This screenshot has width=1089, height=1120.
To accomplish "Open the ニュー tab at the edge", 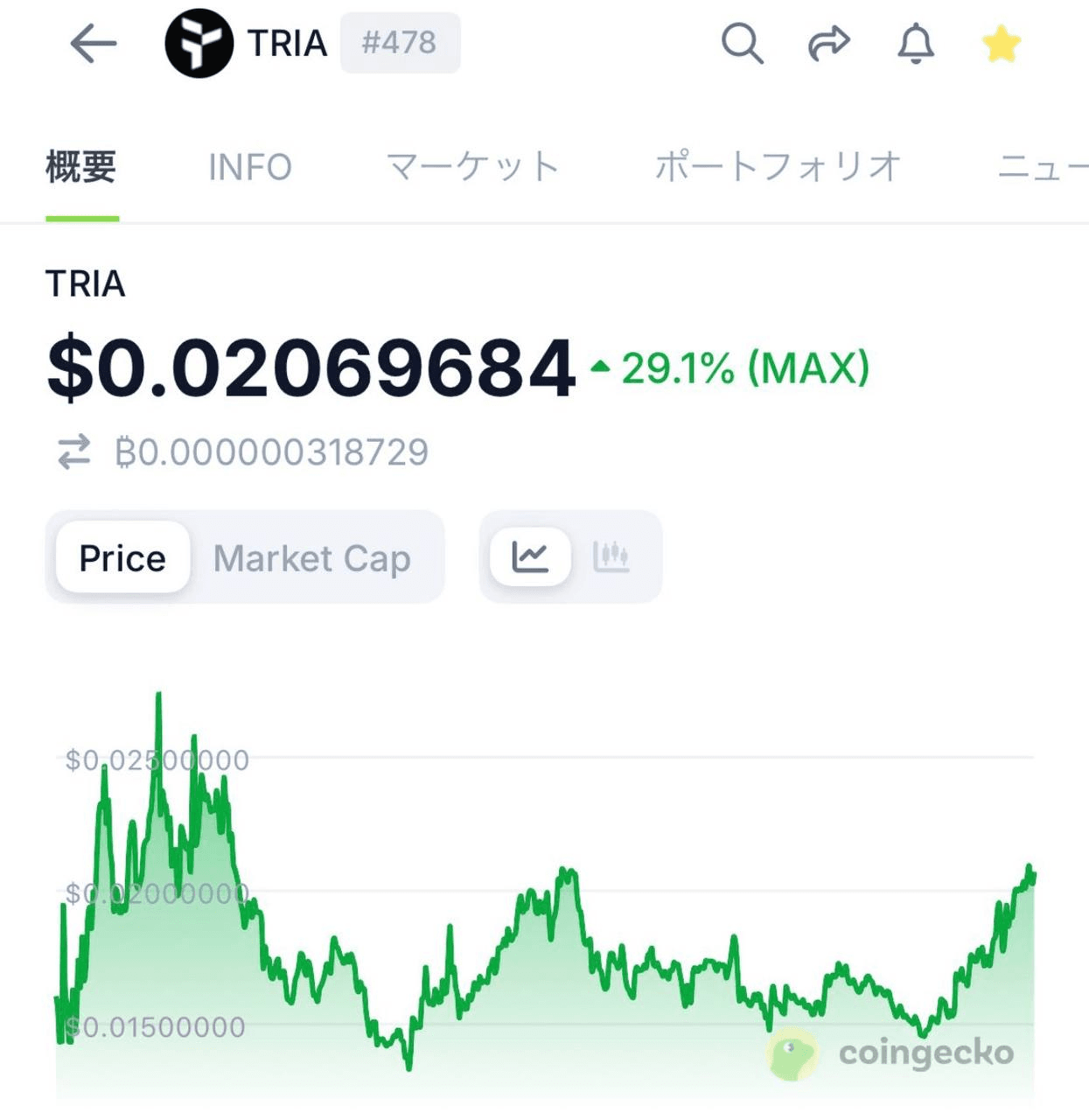I will tap(1041, 166).
